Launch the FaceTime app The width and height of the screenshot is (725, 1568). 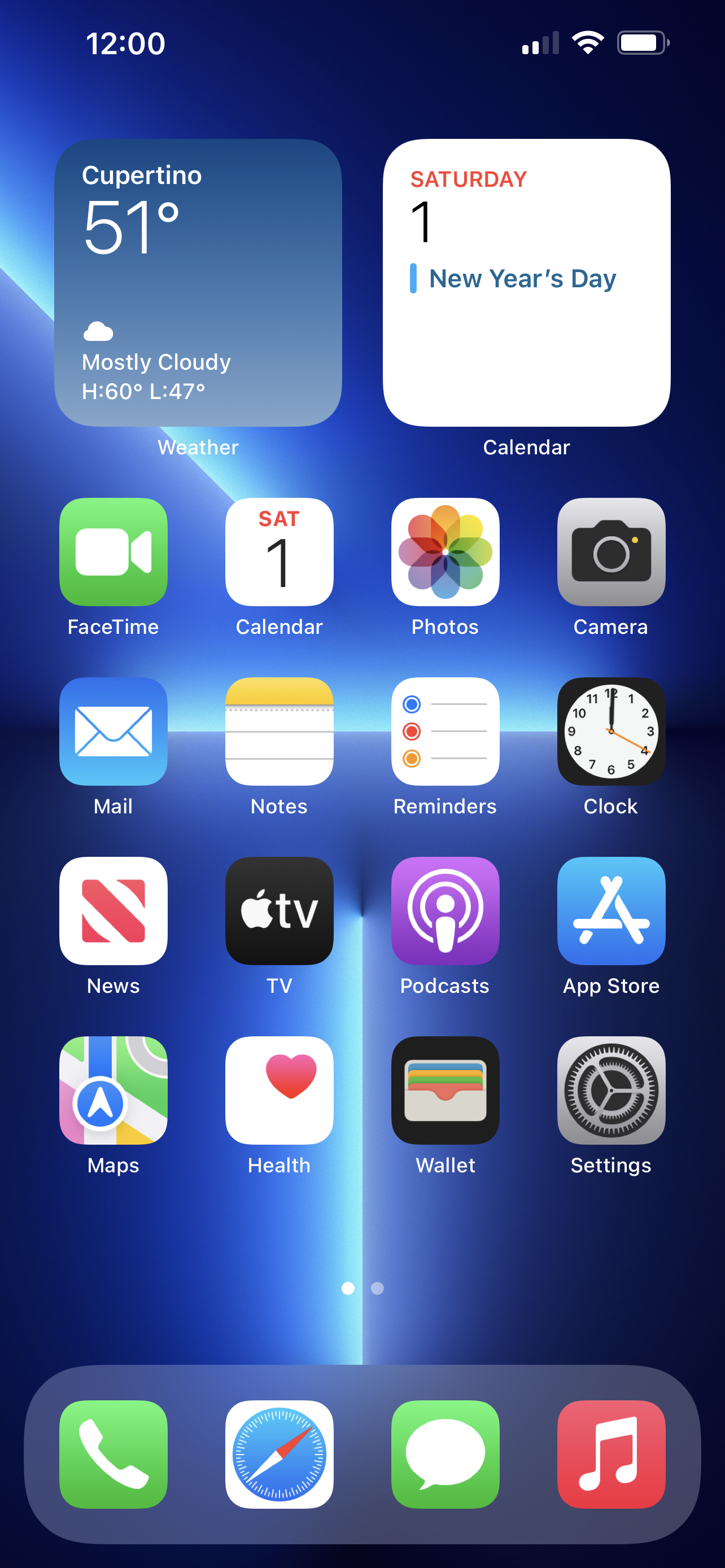[x=113, y=551]
